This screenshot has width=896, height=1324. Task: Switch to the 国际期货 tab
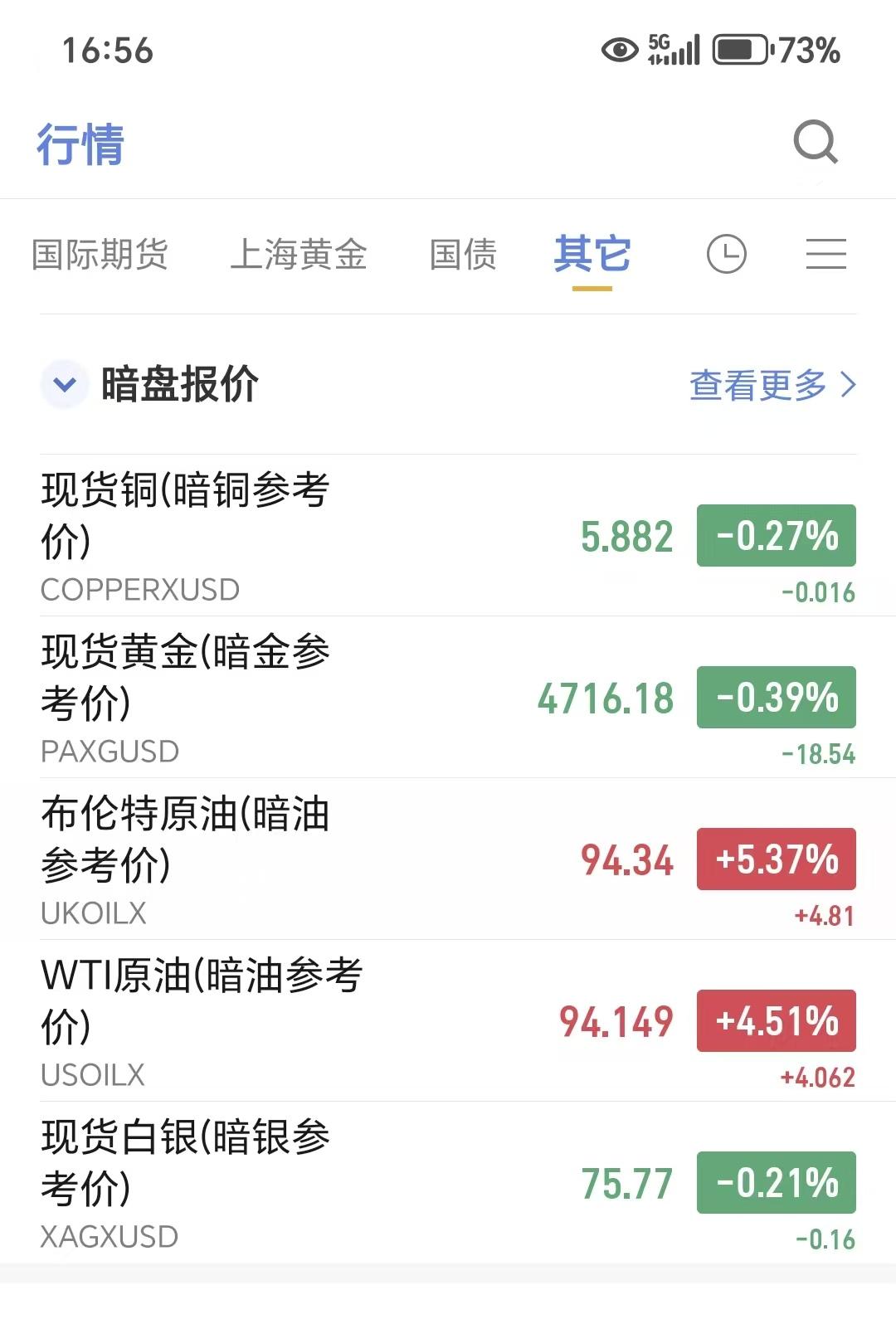click(x=100, y=256)
